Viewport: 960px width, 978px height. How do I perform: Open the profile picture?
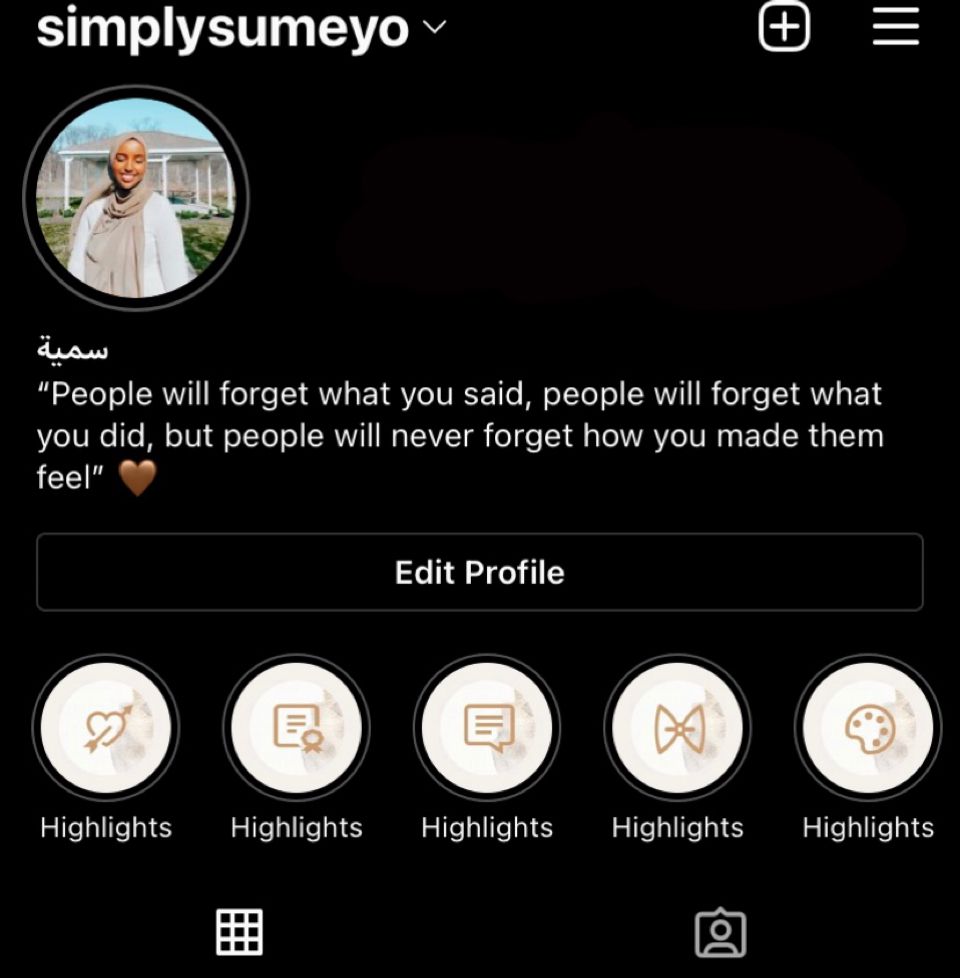(136, 197)
